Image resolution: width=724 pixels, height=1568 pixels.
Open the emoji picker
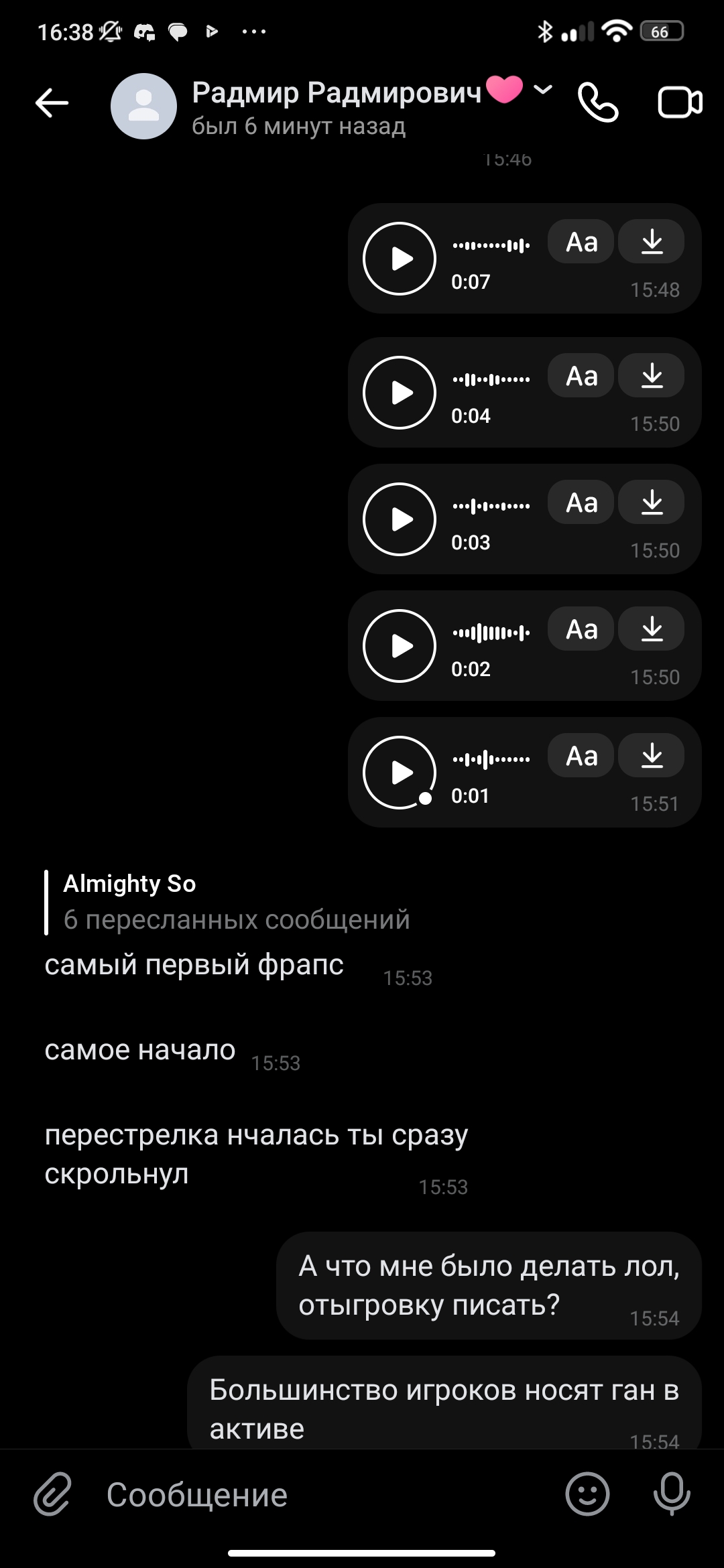[587, 1494]
